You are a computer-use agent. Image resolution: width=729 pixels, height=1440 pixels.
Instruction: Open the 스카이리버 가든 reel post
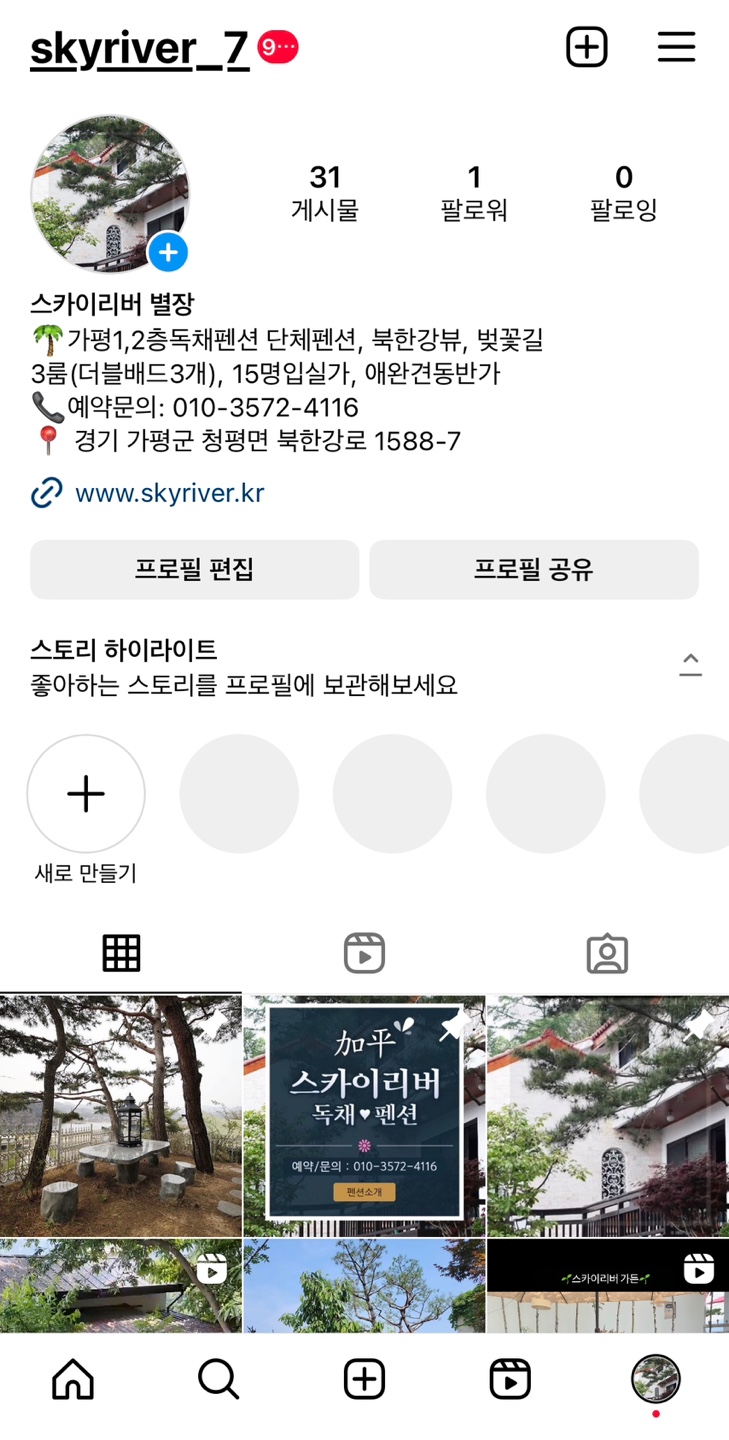pyautogui.click(x=608, y=1286)
